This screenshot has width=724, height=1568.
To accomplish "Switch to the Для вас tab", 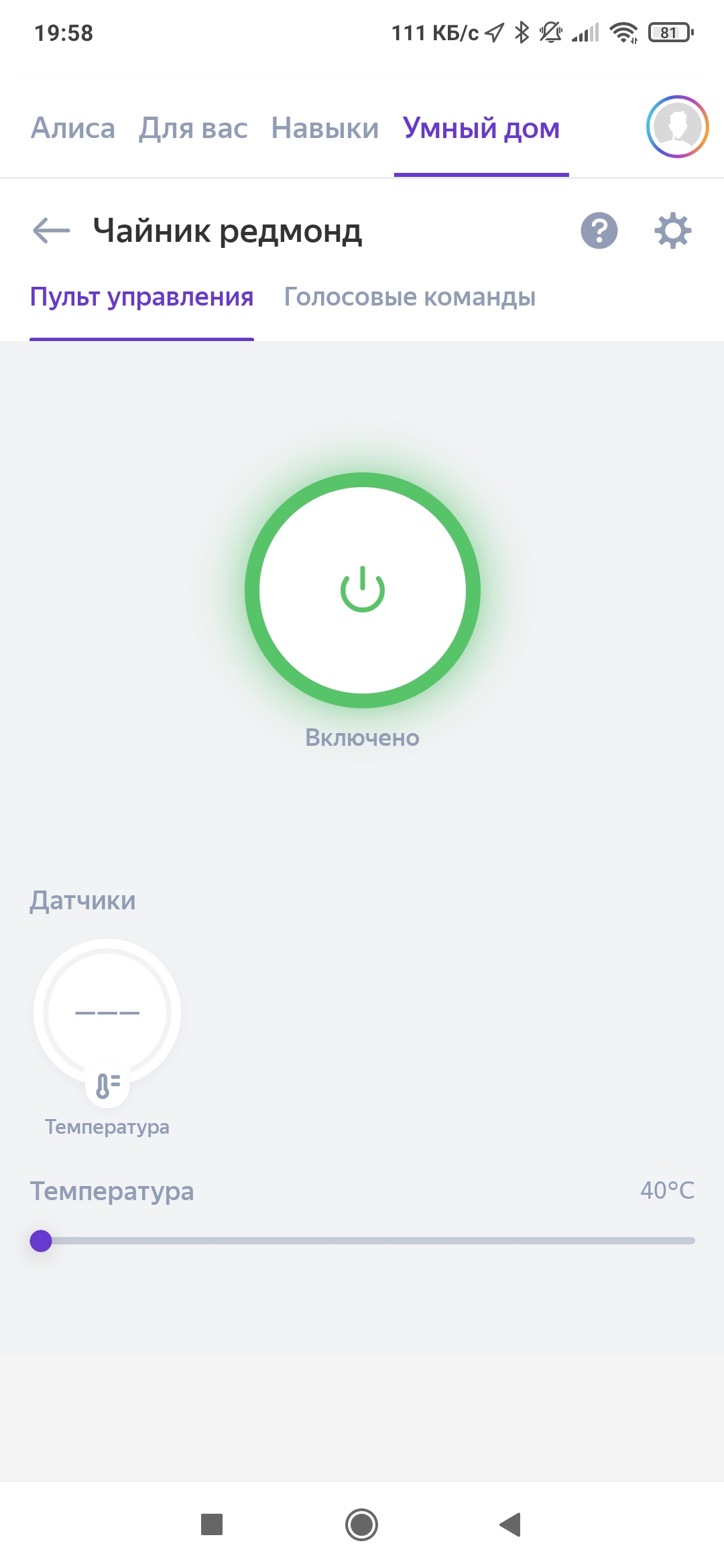I will 193,128.
